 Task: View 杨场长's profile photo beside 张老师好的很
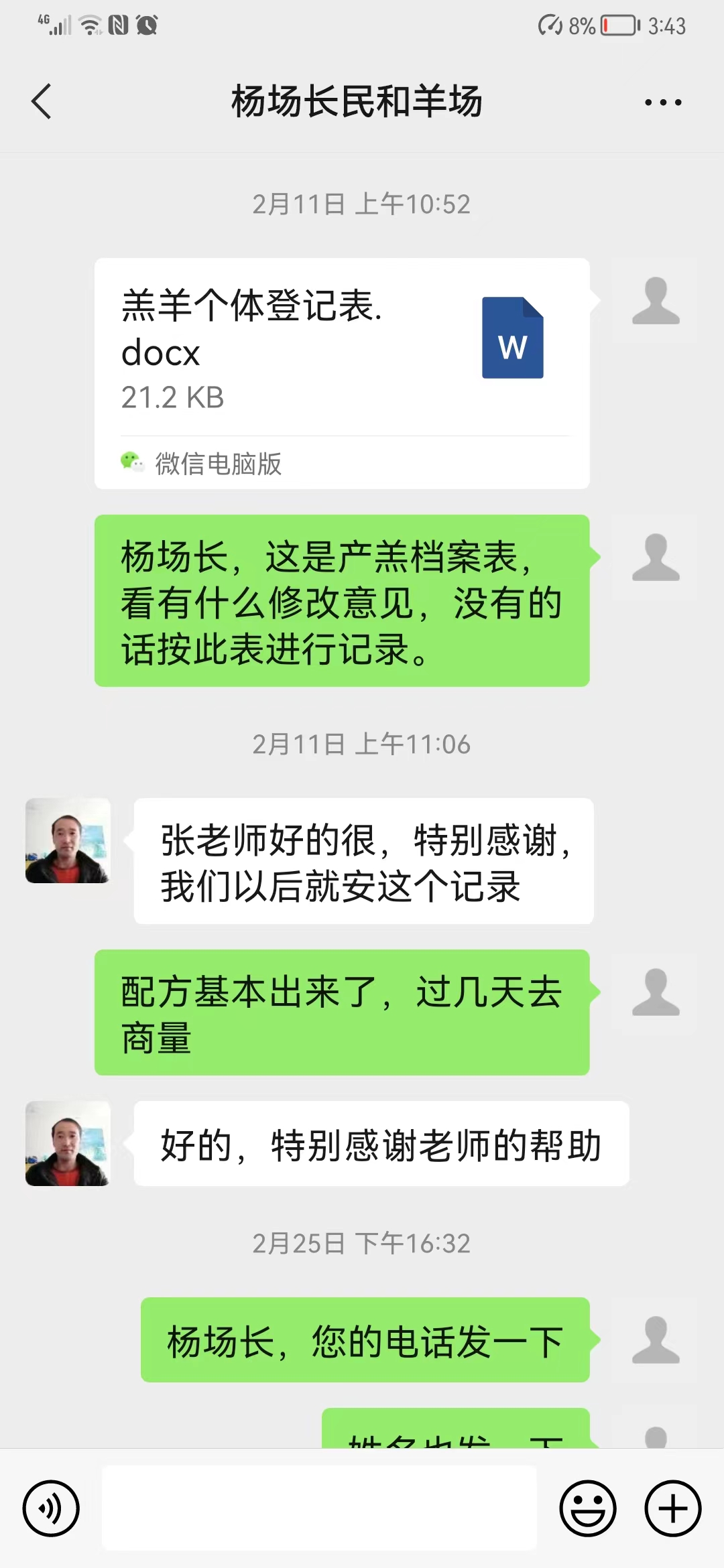[x=68, y=840]
